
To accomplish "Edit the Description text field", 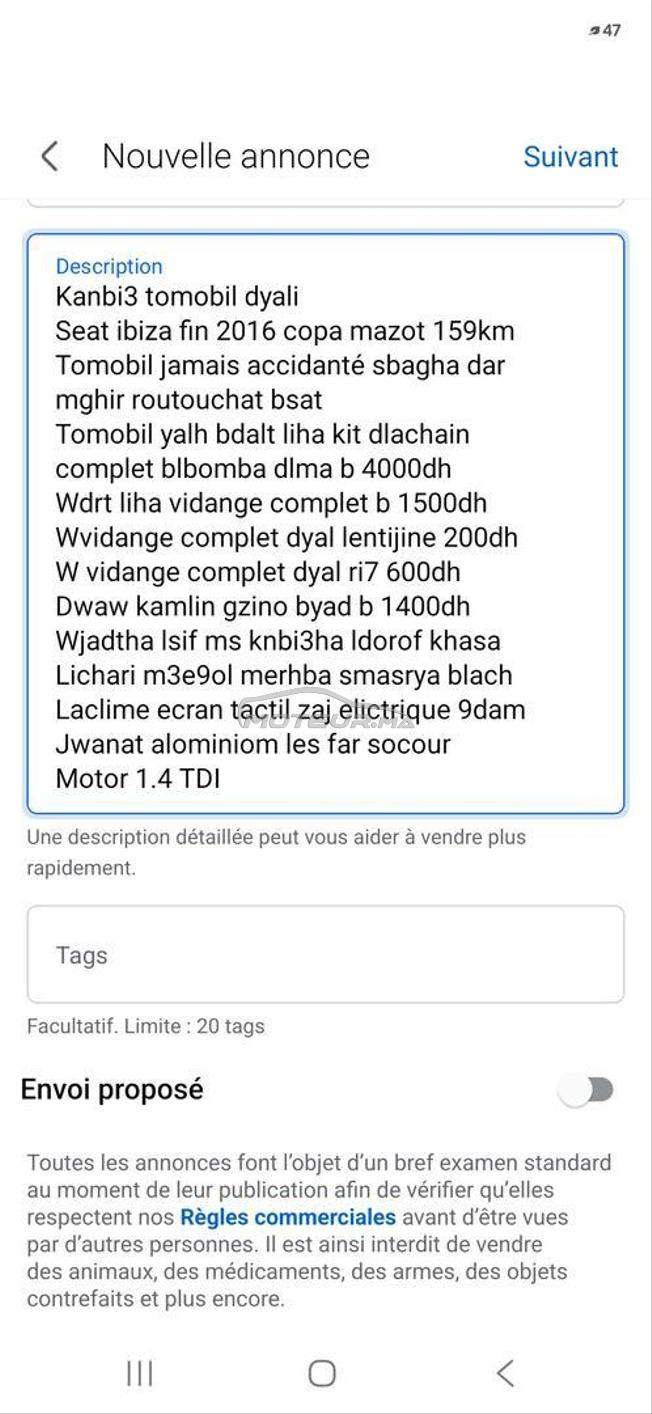I will [x=326, y=524].
